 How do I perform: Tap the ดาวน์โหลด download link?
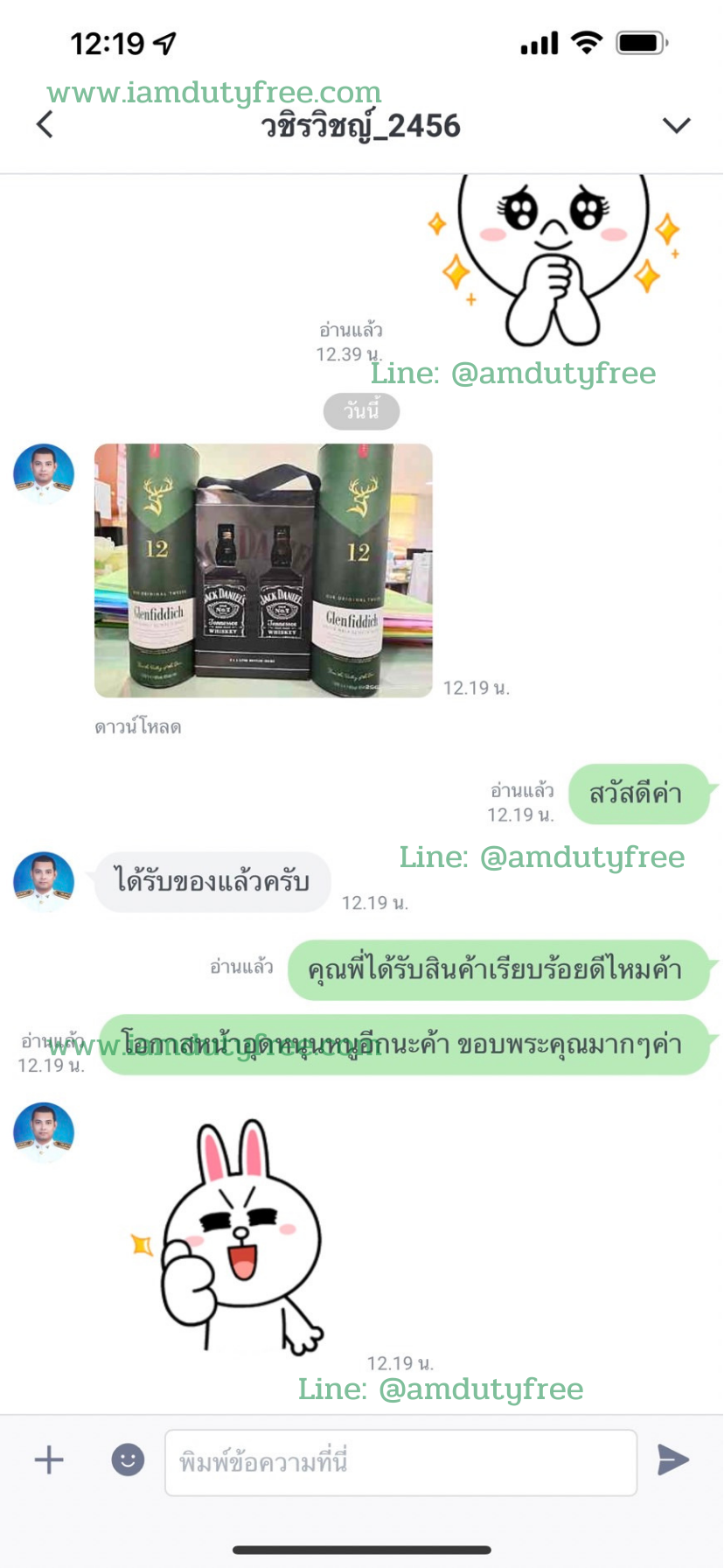[x=137, y=727]
